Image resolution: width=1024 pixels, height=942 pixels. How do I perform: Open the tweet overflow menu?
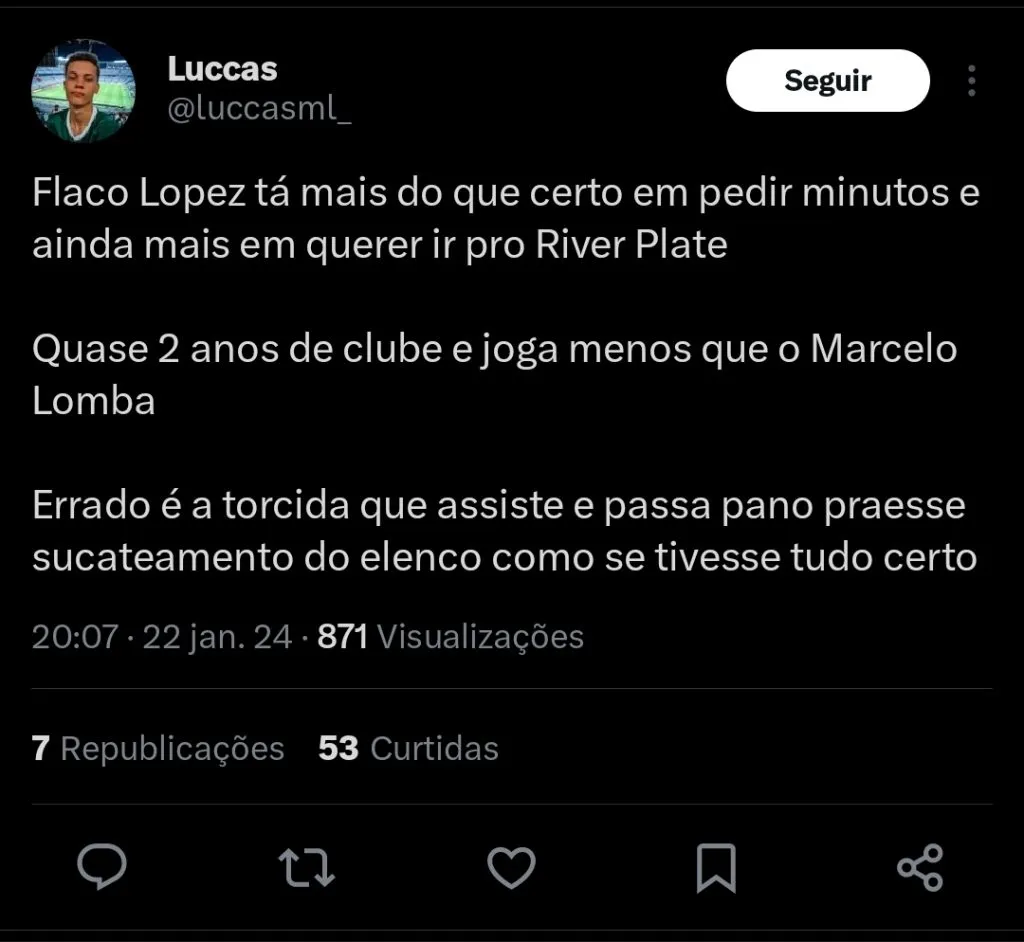pyautogui.click(x=971, y=81)
